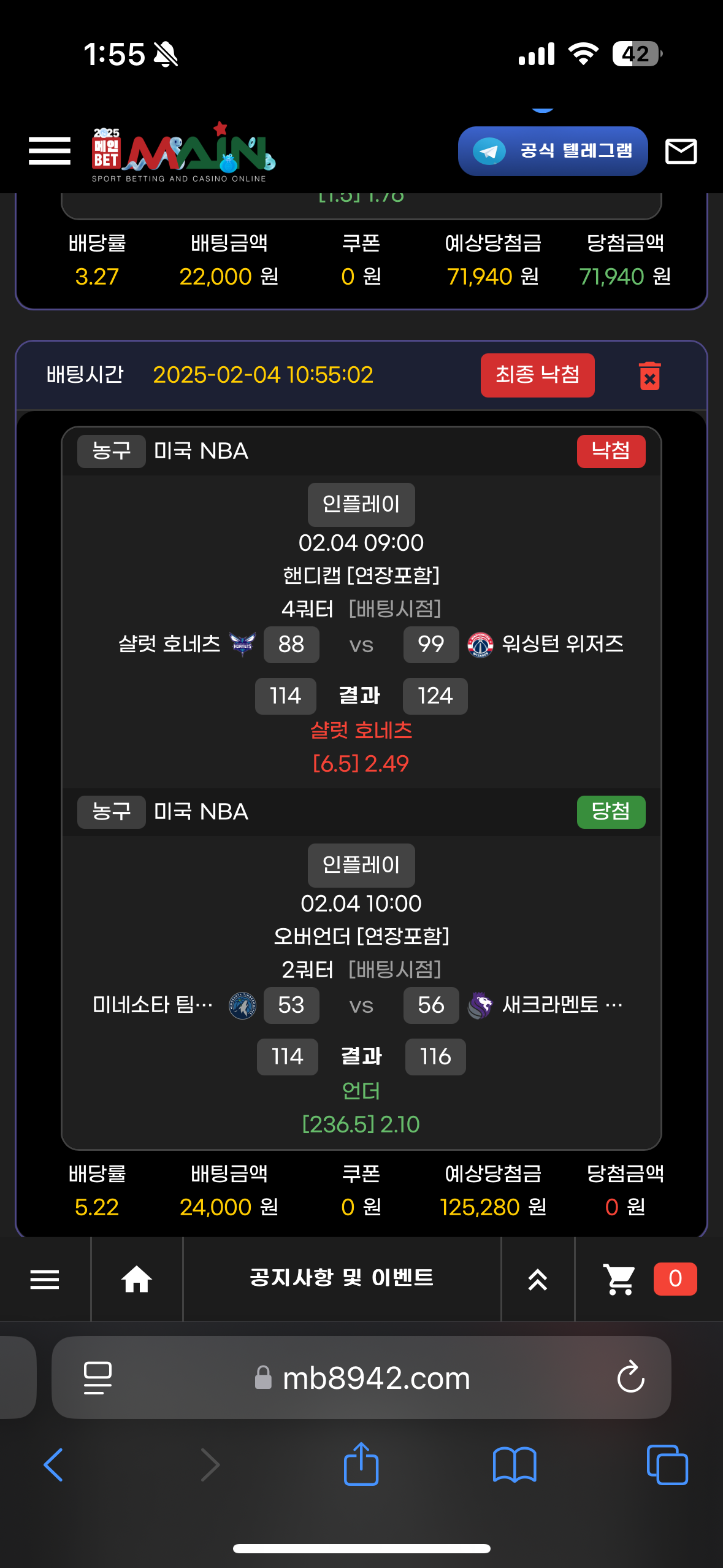The width and height of the screenshot is (723, 1568).
Task: Jump to top with the double chevron
Action: (x=538, y=1280)
